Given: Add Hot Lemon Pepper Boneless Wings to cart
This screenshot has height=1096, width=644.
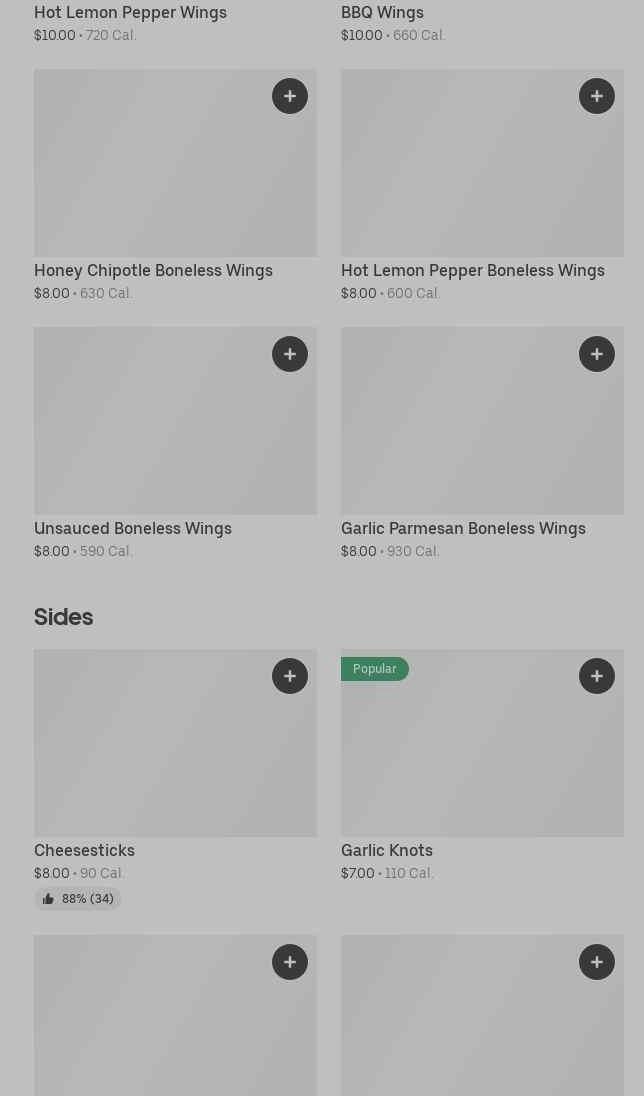Looking at the screenshot, I should pos(597,96).
